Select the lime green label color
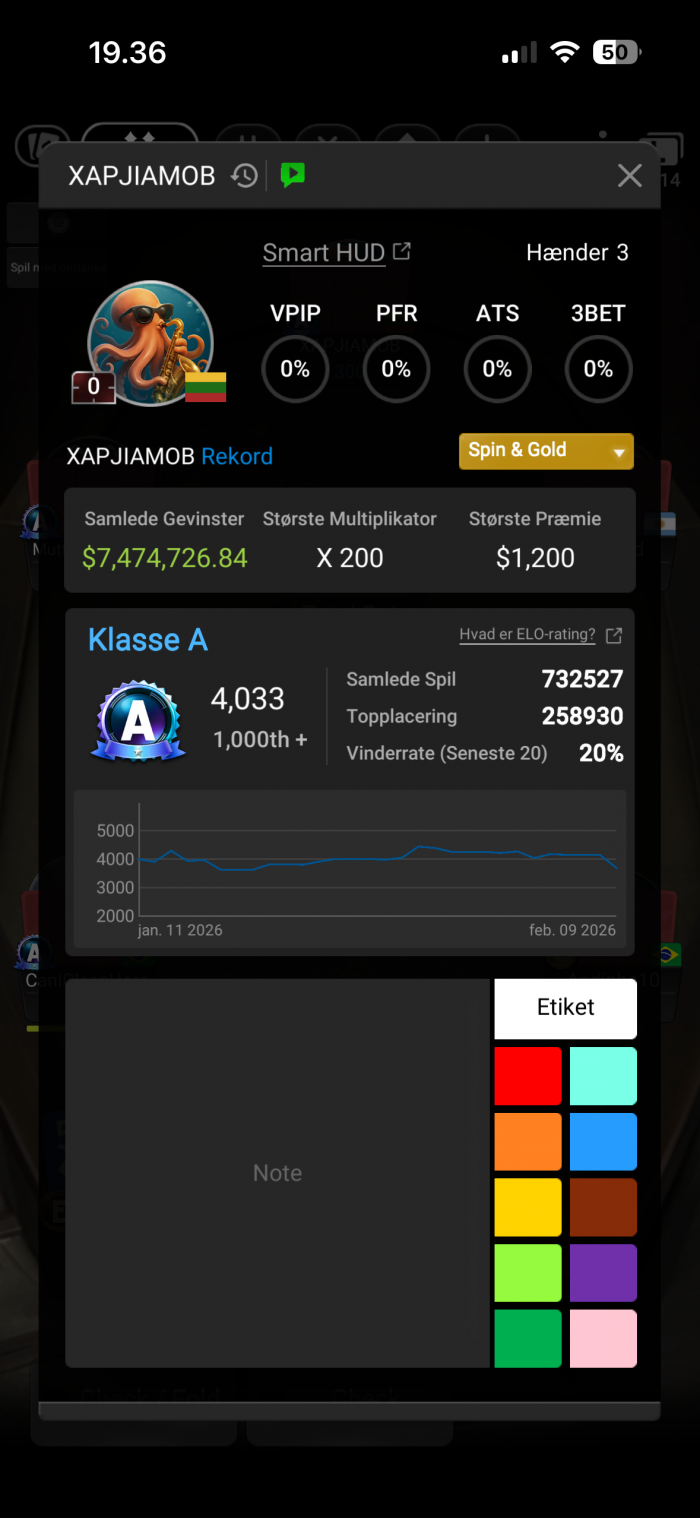The height and width of the screenshot is (1518, 700). click(528, 1273)
